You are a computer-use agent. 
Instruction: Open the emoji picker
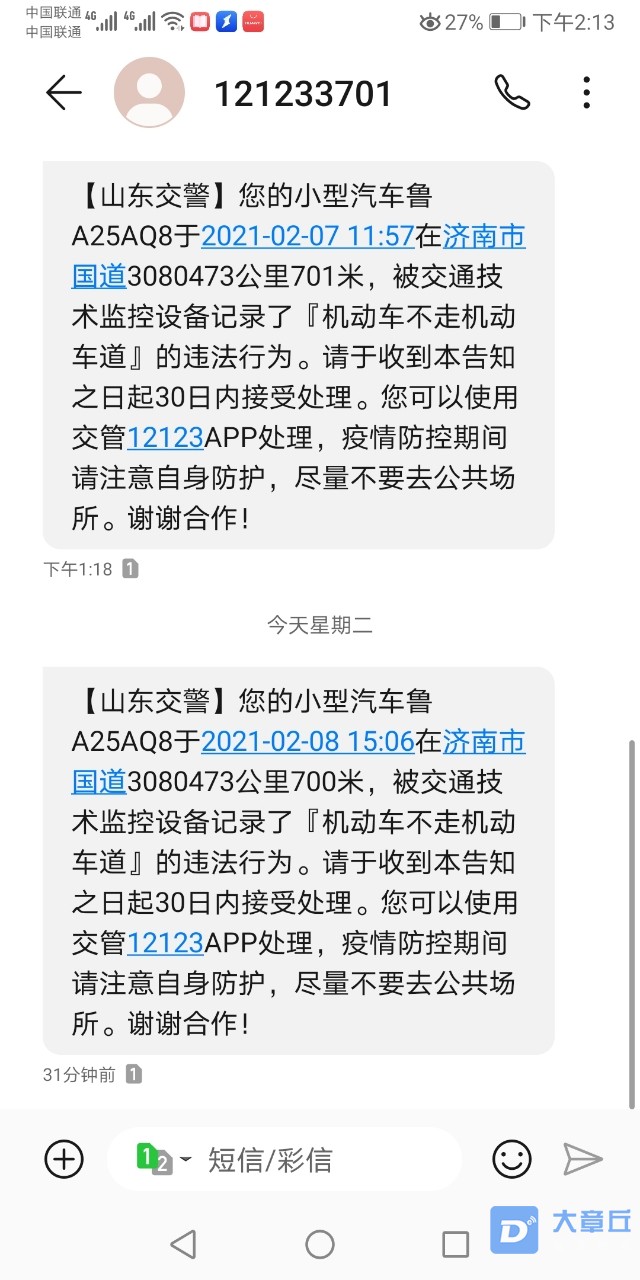coord(511,1160)
